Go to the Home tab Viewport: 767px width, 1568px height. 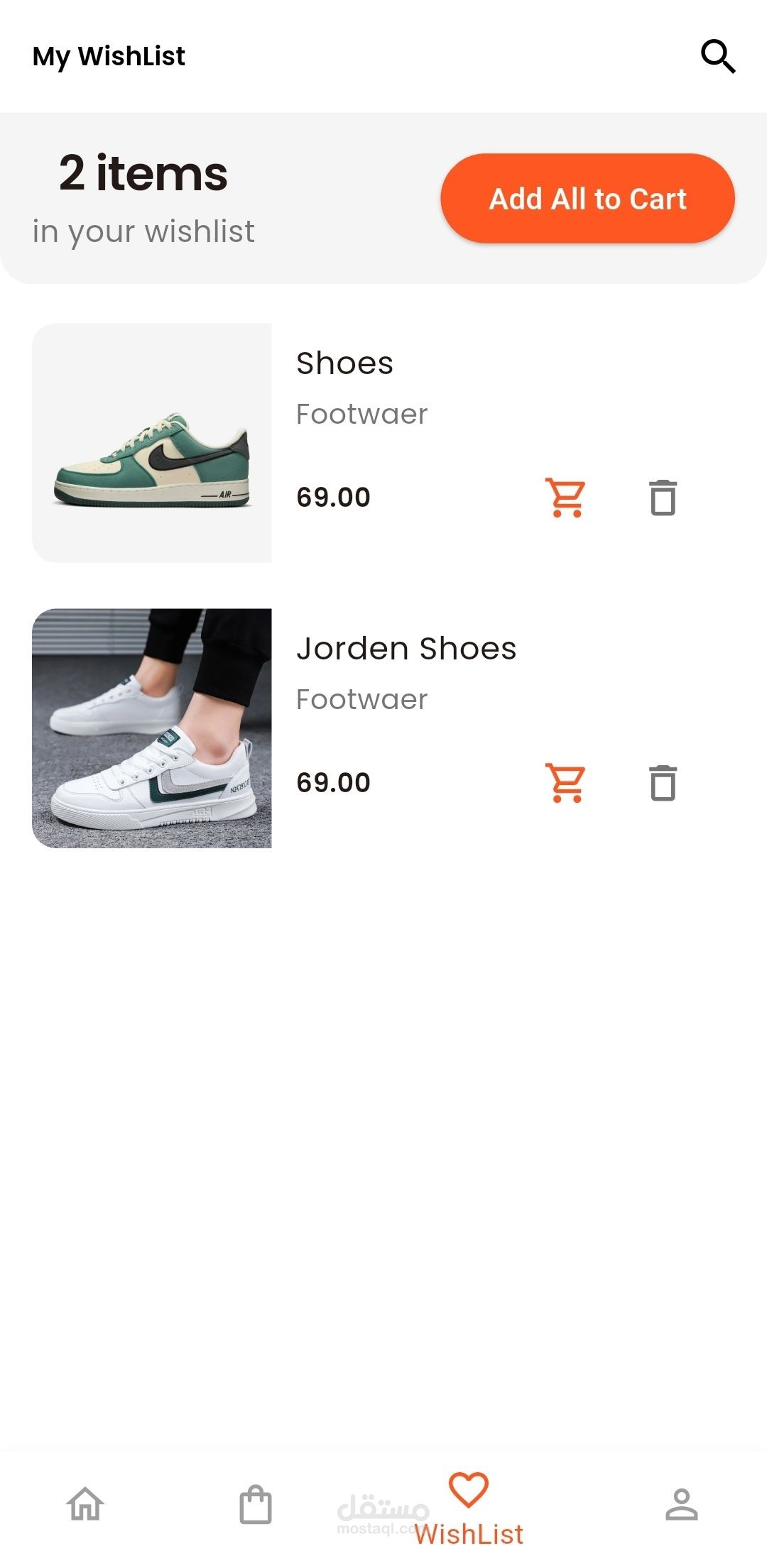point(85,1504)
